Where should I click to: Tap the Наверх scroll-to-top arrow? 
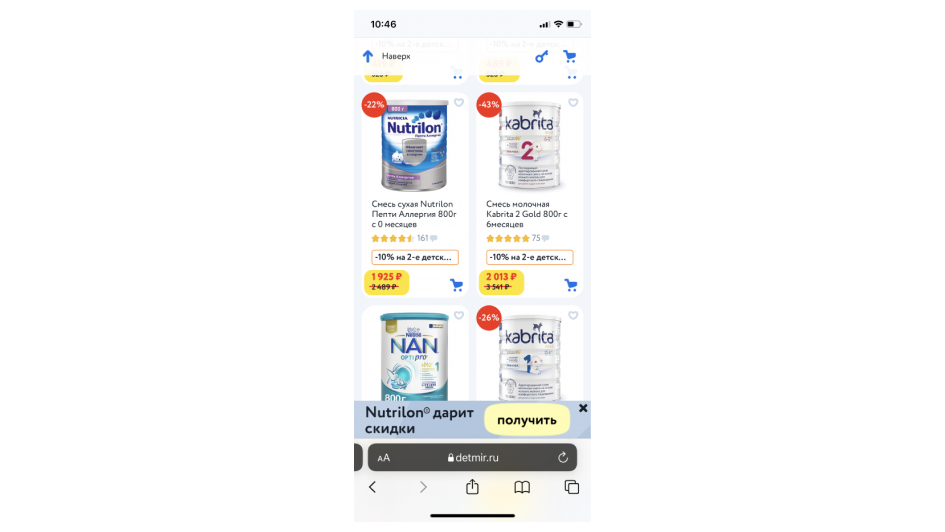click(x=368, y=56)
